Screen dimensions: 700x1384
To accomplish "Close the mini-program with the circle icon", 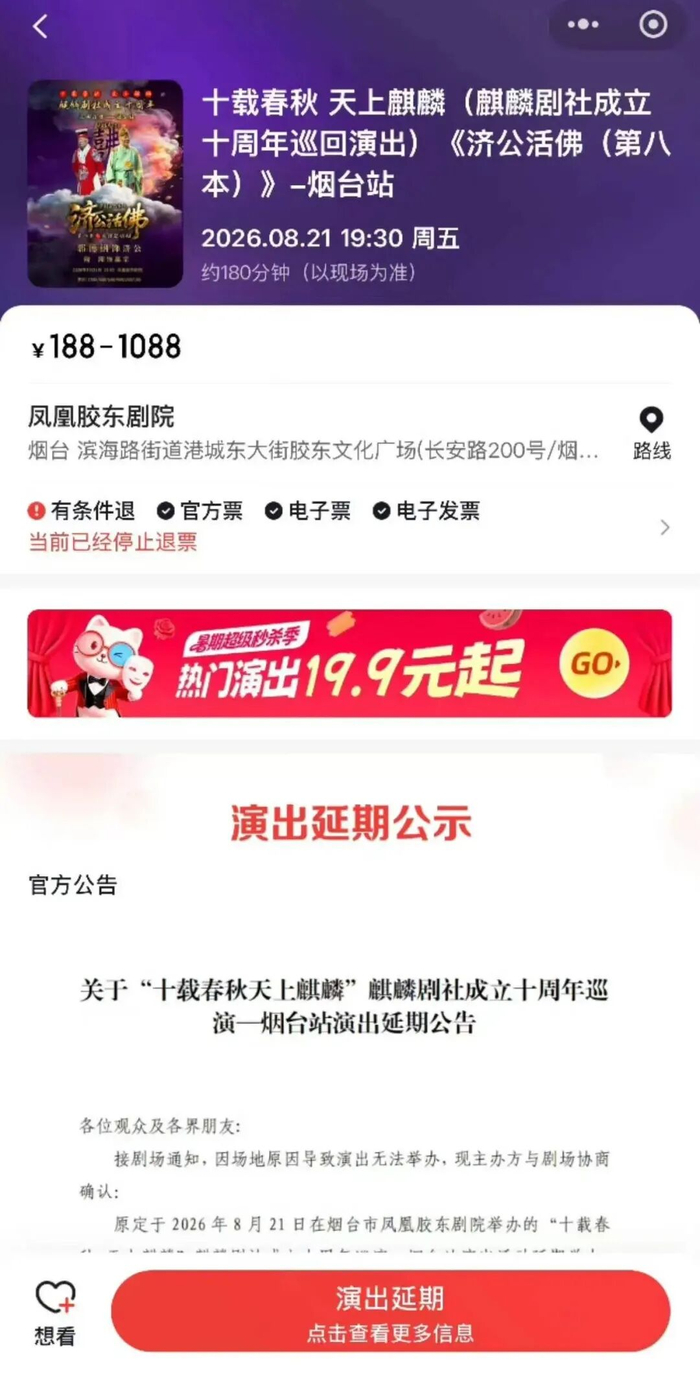I will [653, 25].
